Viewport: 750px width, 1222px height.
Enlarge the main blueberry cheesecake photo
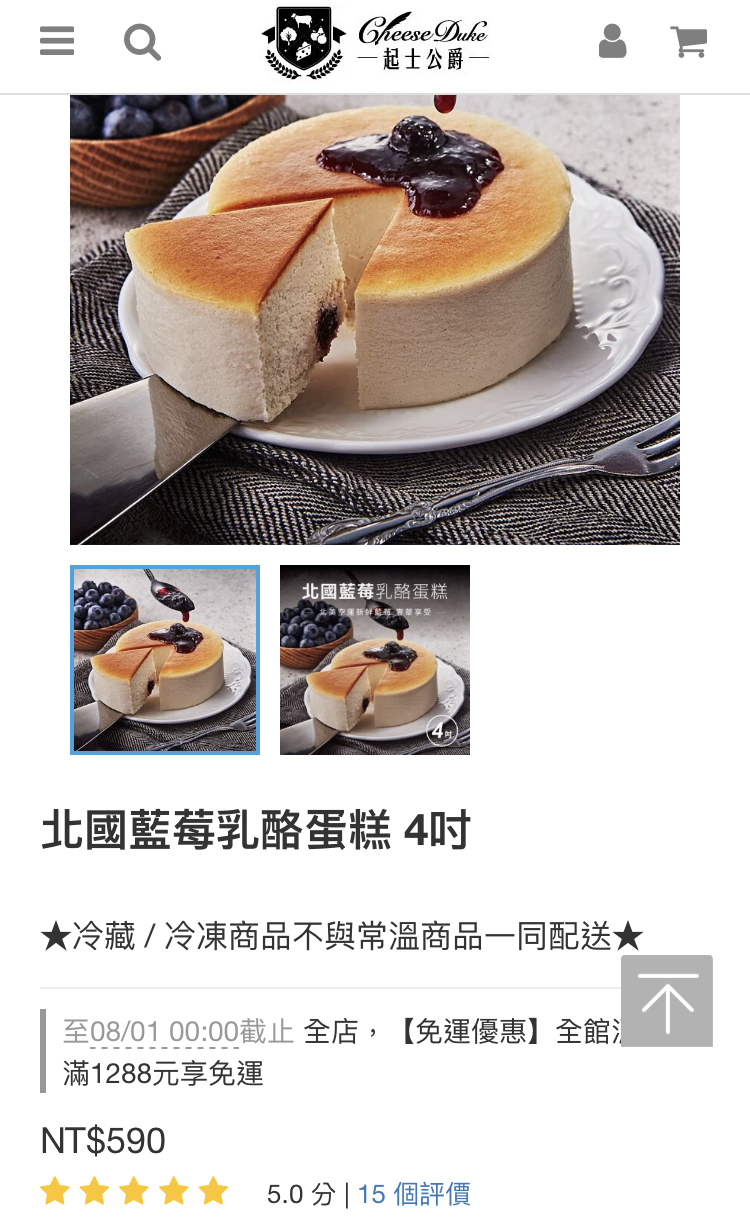375,320
